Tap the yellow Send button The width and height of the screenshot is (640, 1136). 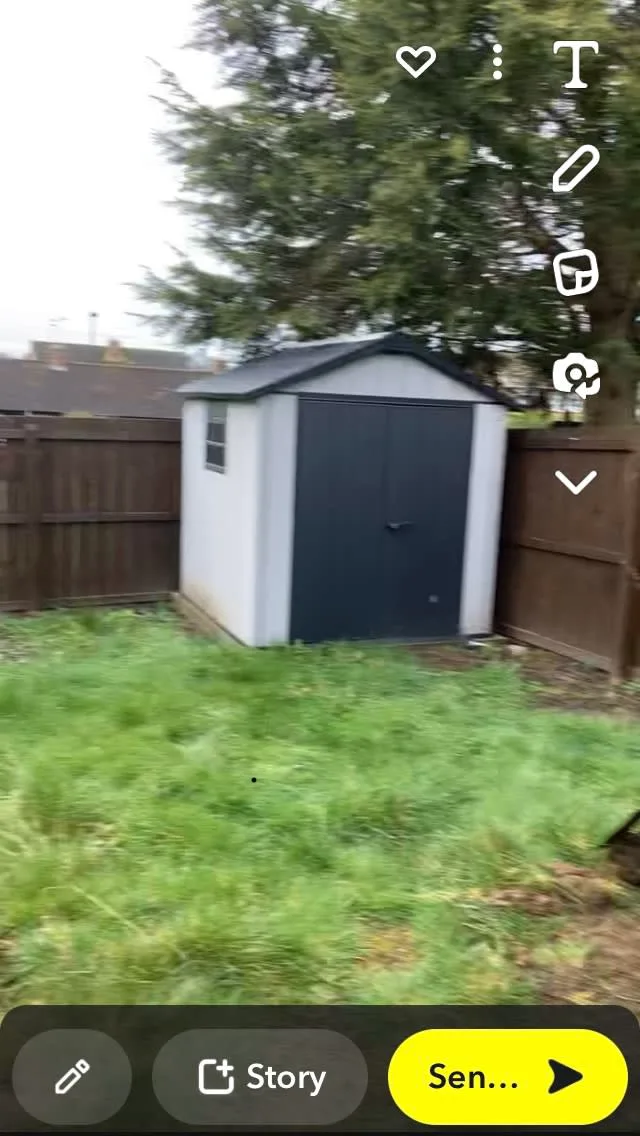pos(507,1077)
